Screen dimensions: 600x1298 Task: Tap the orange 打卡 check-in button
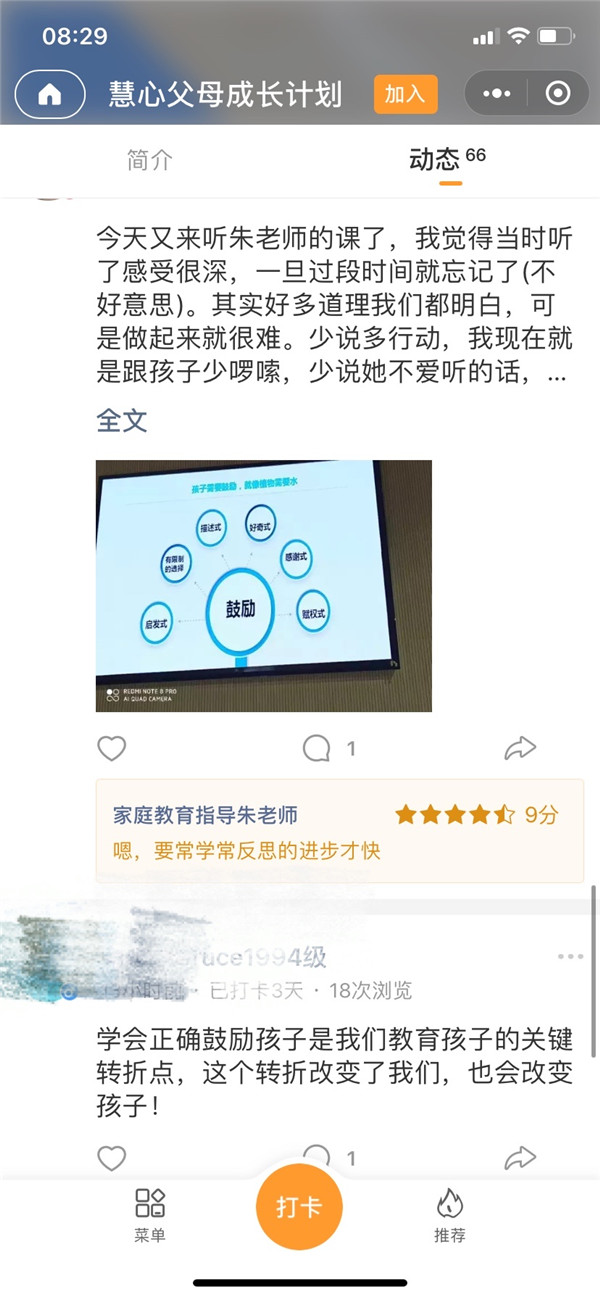(299, 1206)
